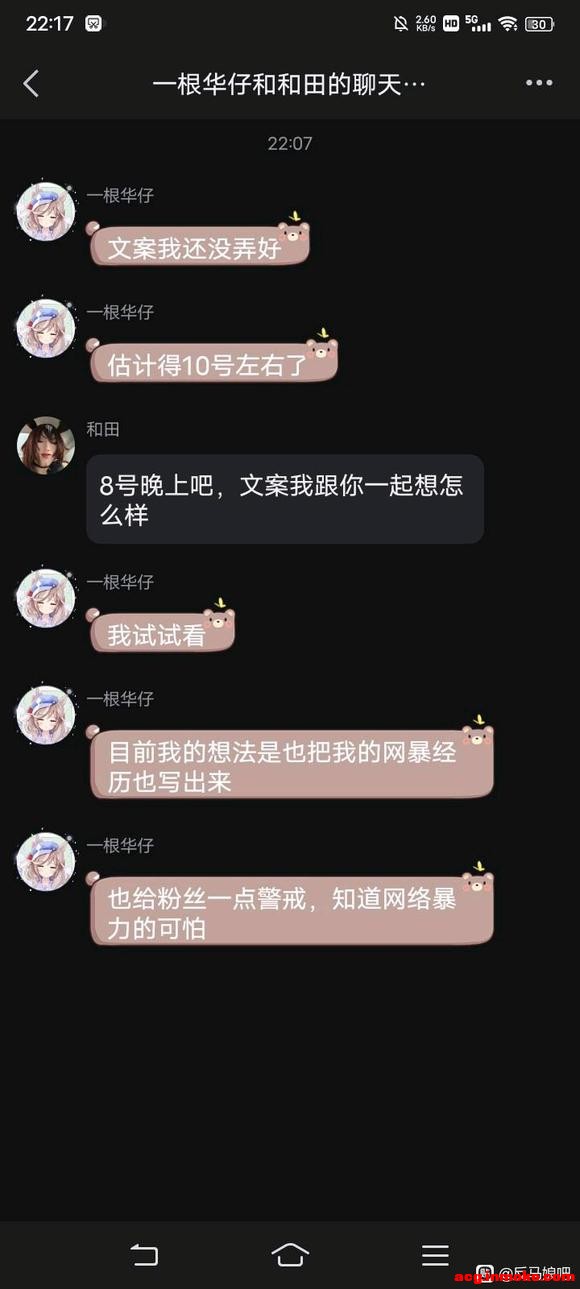This screenshot has height=1289, width=580.
Task: Go back from the chat record
Action: pos(31,83)
